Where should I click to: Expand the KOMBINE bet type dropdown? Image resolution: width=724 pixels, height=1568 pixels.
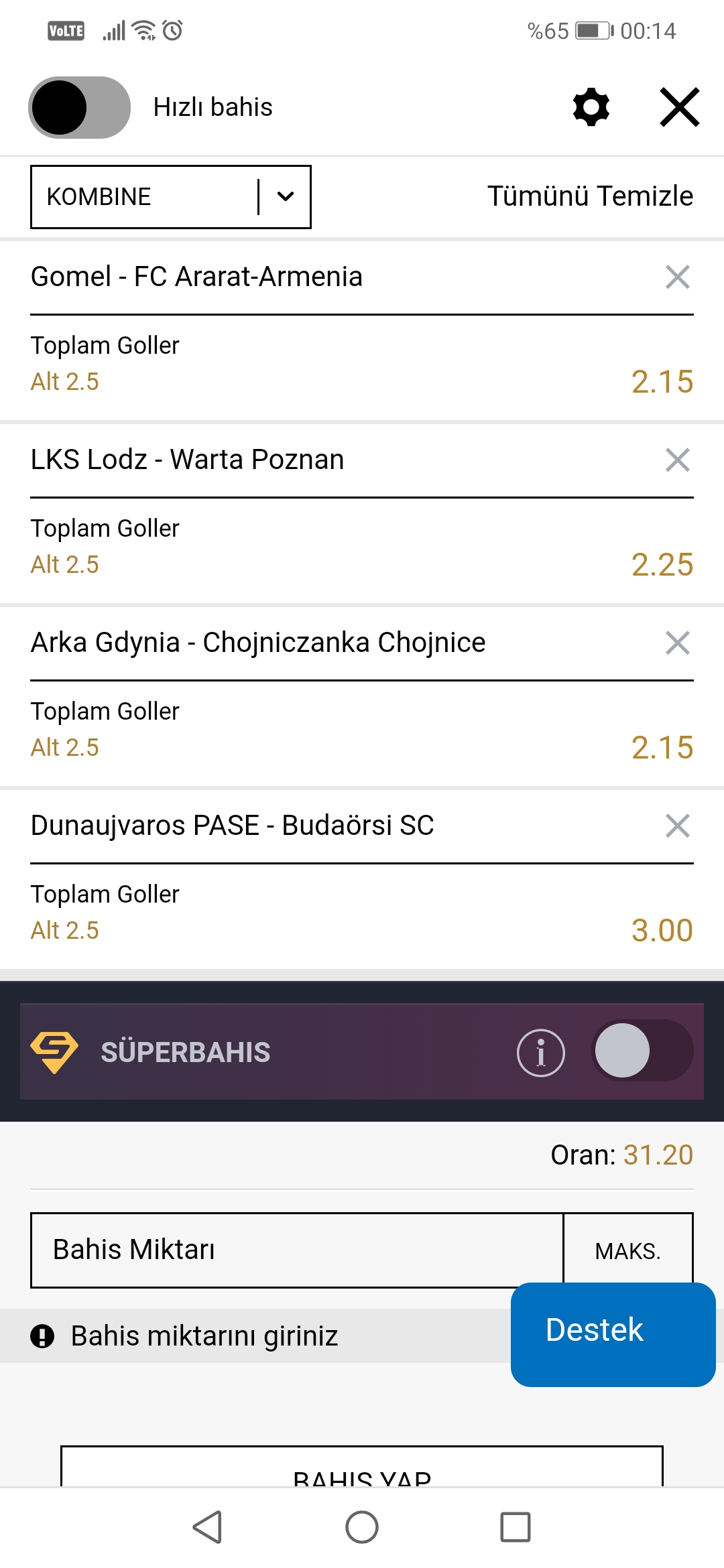[171, 197]
